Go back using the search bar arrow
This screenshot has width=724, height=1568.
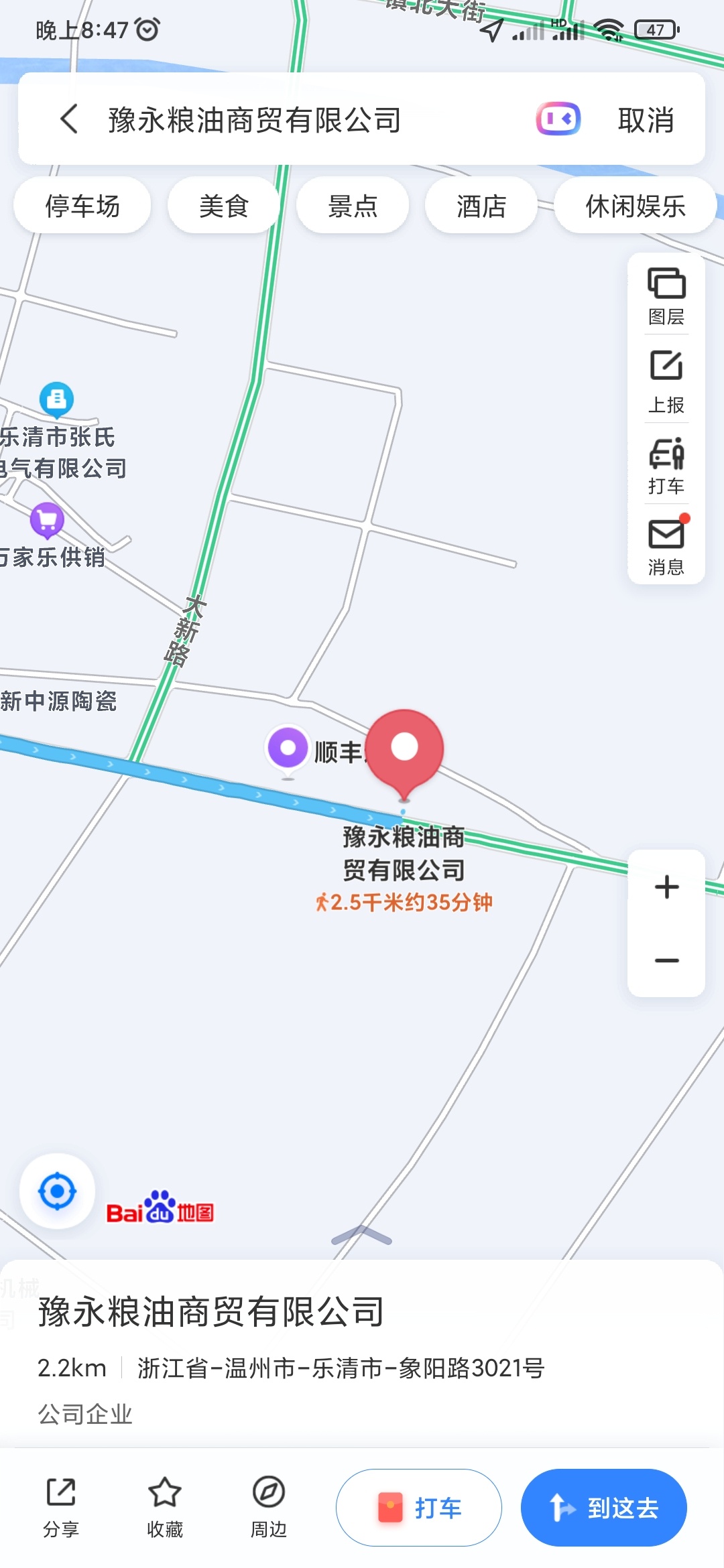pos(70,119)
